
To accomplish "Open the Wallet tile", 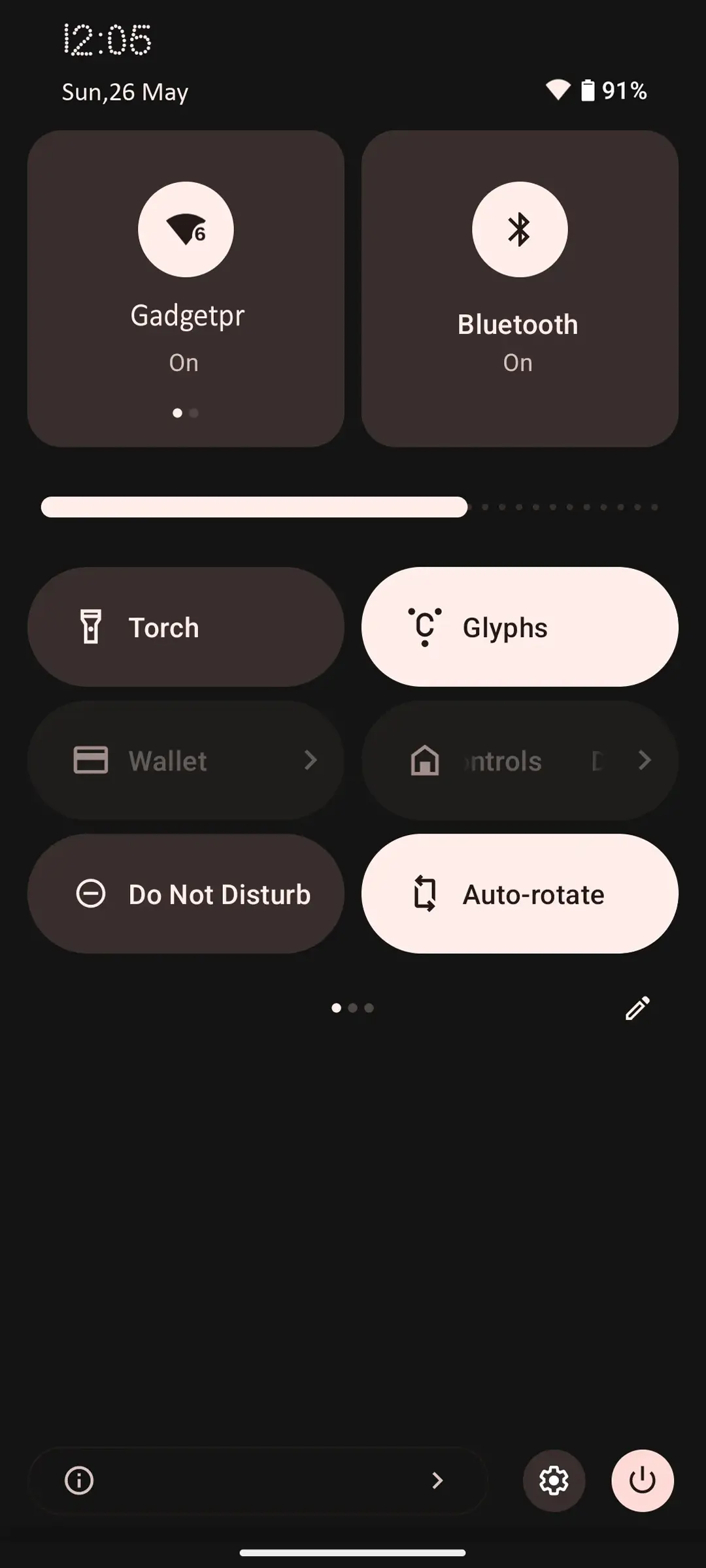I will click(x=186, y=760).
